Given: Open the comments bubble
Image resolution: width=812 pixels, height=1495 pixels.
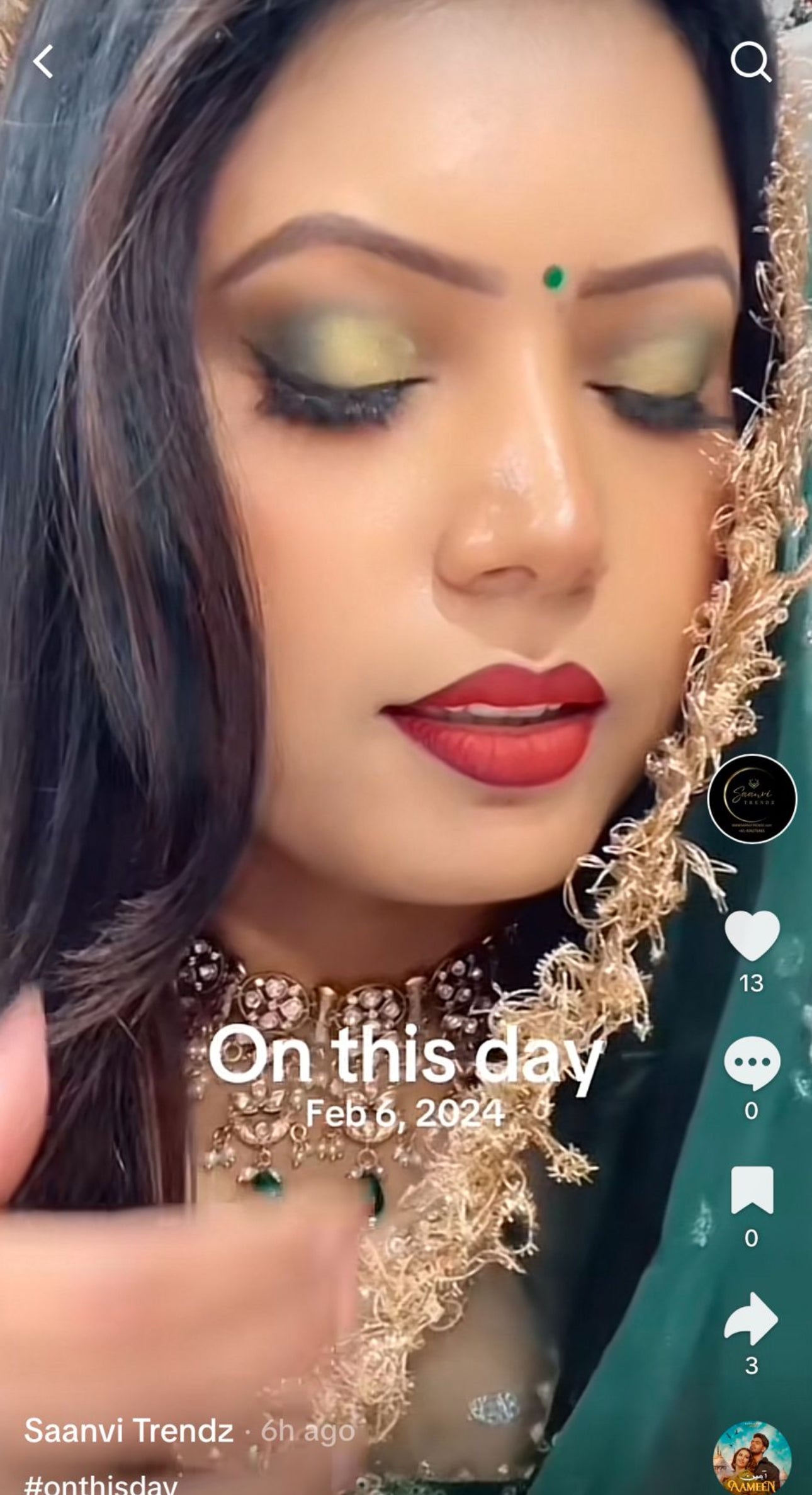Looking at the screenshot, I should click(x=752, y=1064).
